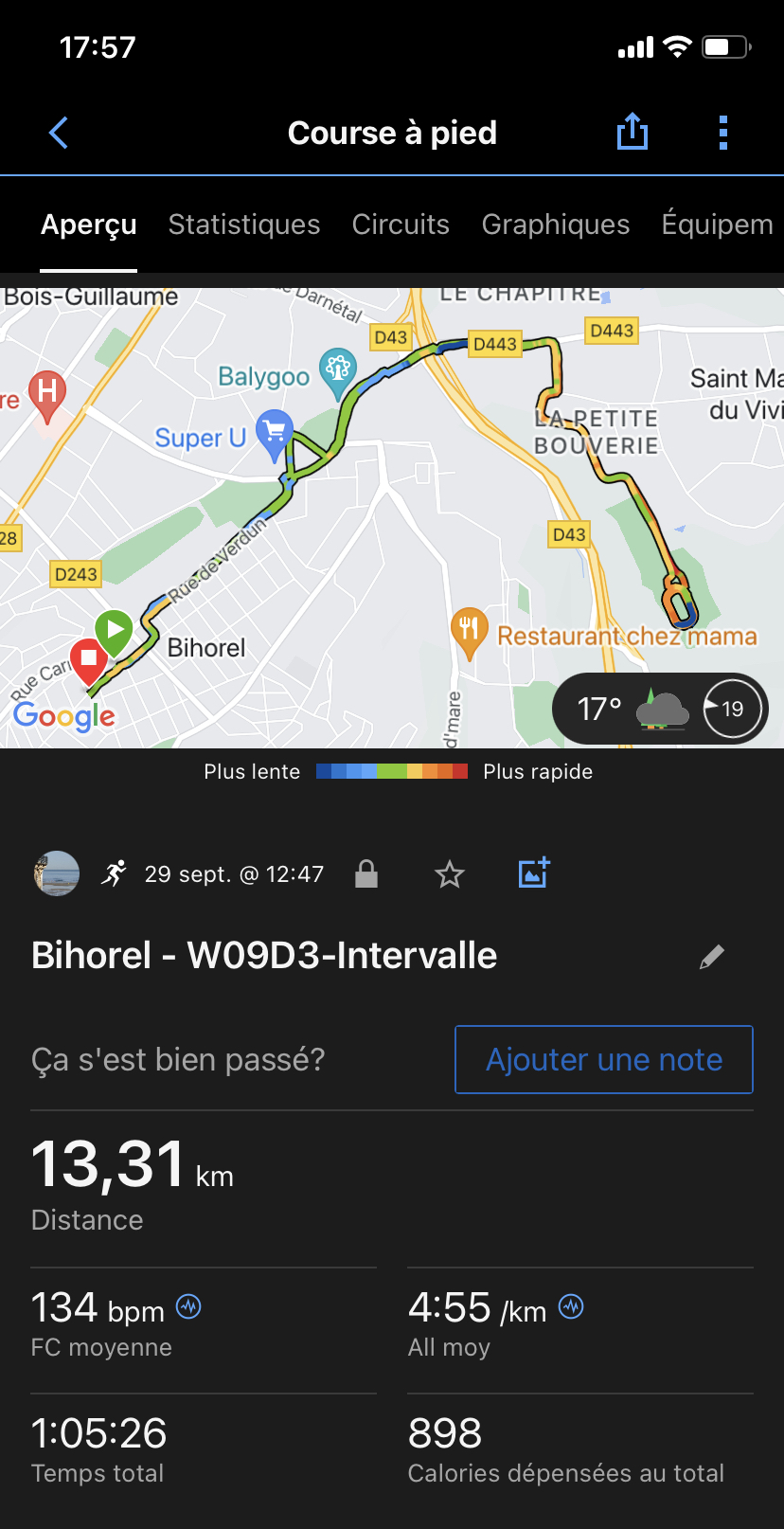The width and height of the screenshot is (784, 1529).
Task: Add a photo to the activity
Action: coord(534,872)
